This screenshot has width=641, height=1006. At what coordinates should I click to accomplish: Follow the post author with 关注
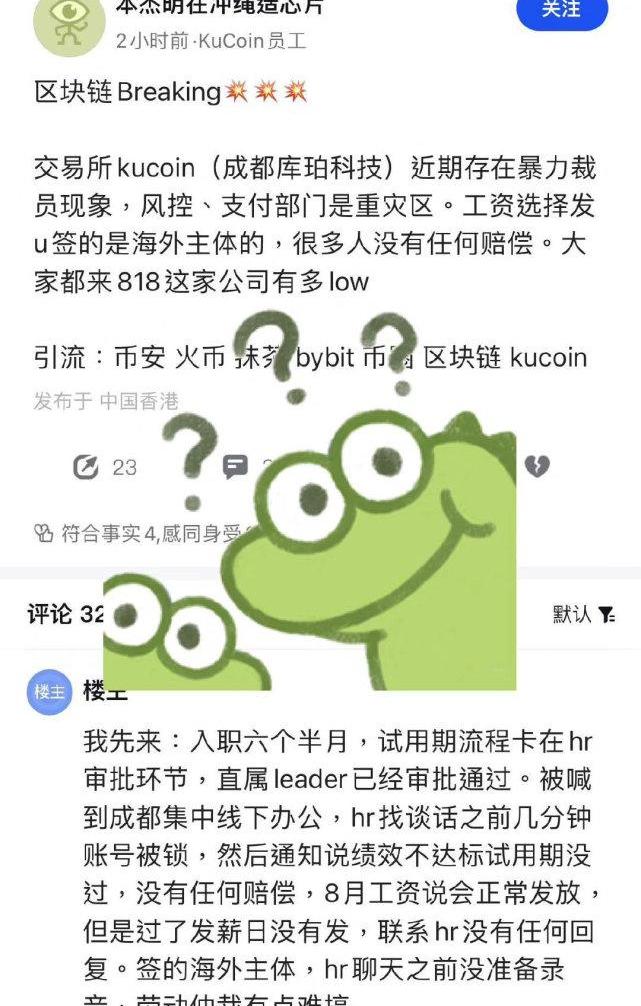coord(561,10)
